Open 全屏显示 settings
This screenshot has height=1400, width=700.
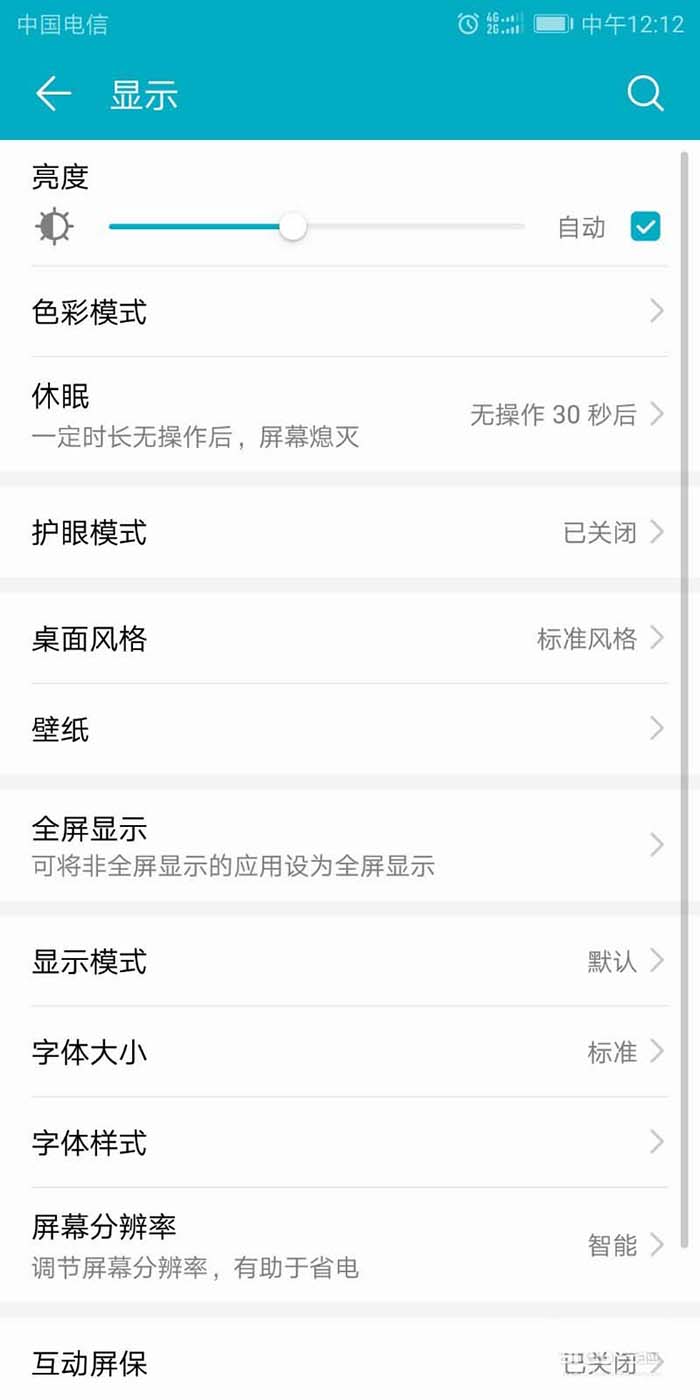click(349, 846)
